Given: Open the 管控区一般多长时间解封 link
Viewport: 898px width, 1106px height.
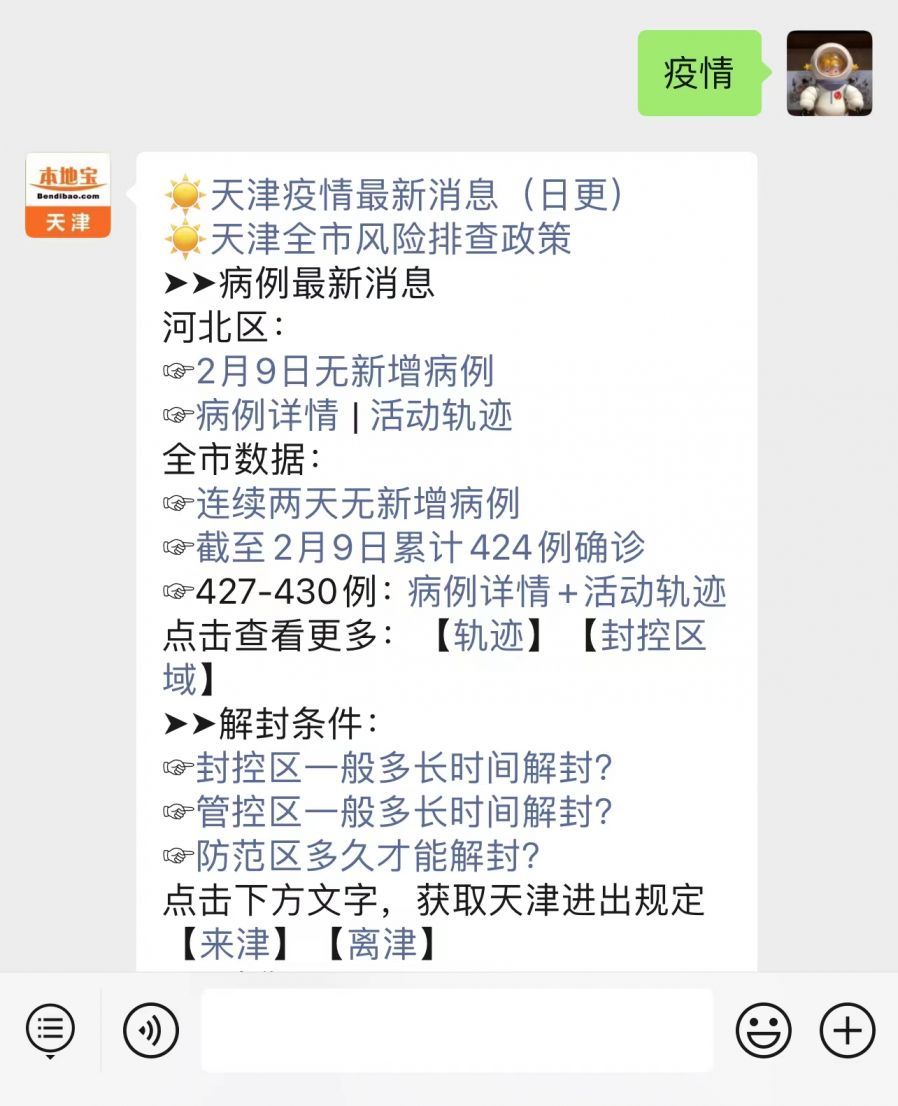Looking at the screenshot, I should pos(403,812).
